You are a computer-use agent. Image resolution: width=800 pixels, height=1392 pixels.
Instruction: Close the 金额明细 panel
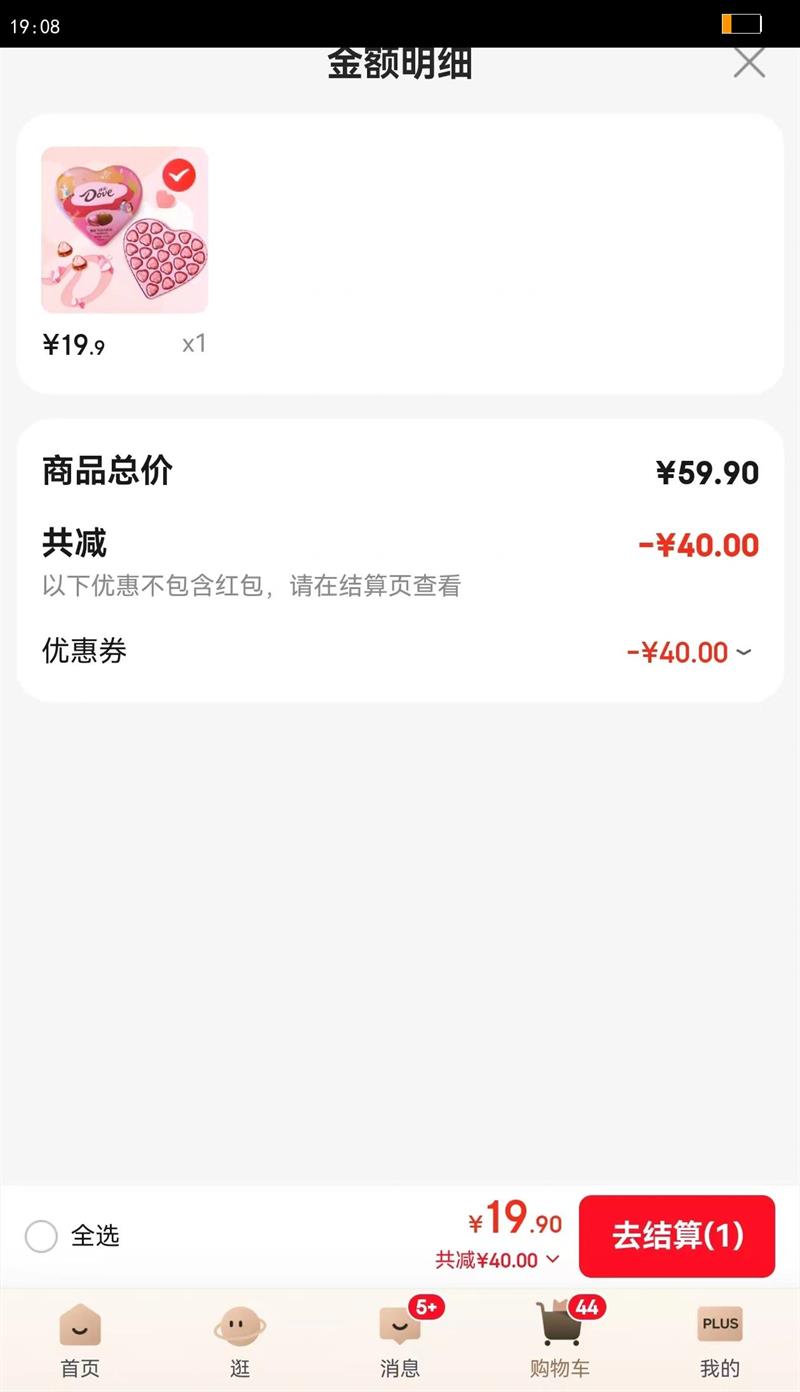click(x=749, y=63)
